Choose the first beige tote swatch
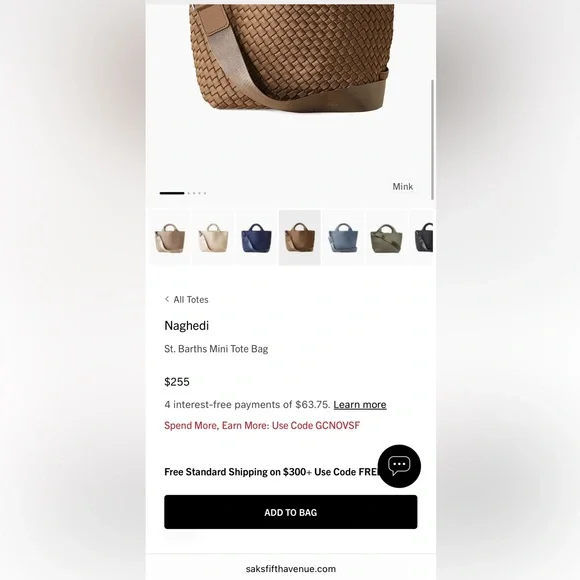The width and height of the screenshot is (580, 580). pos(170,237)
